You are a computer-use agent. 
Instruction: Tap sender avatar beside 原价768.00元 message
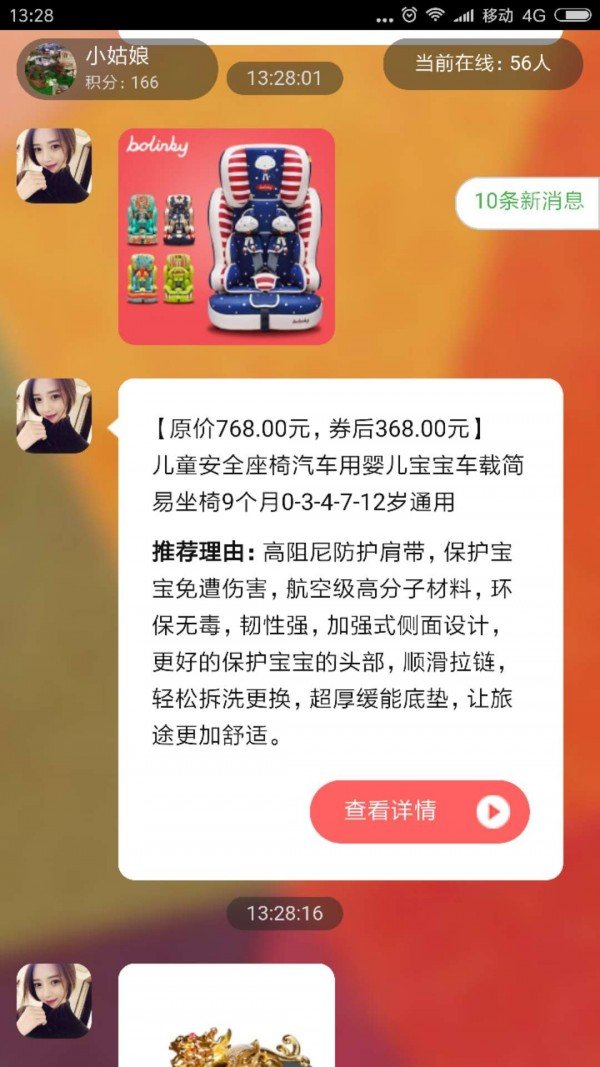(54, 416)
